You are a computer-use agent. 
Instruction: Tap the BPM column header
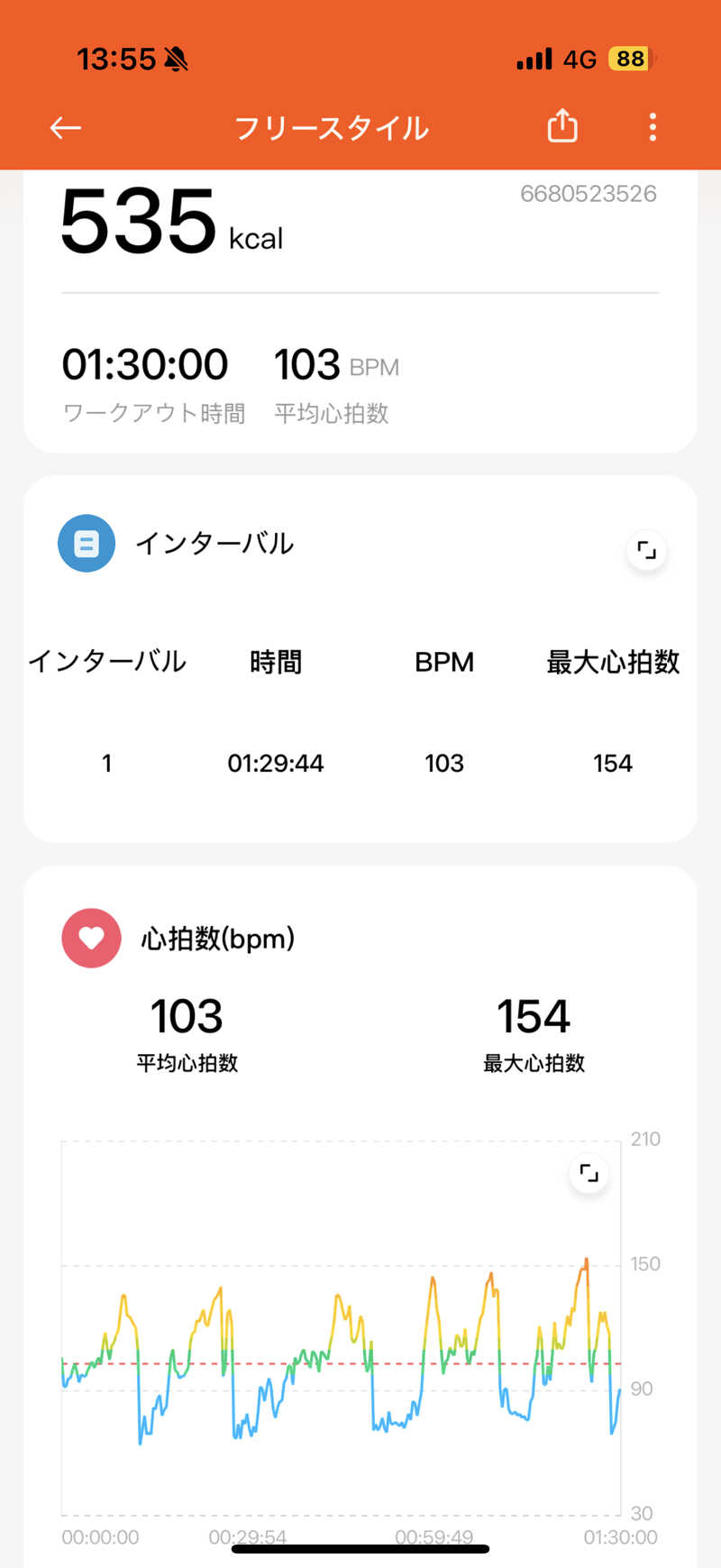(443, 662)
